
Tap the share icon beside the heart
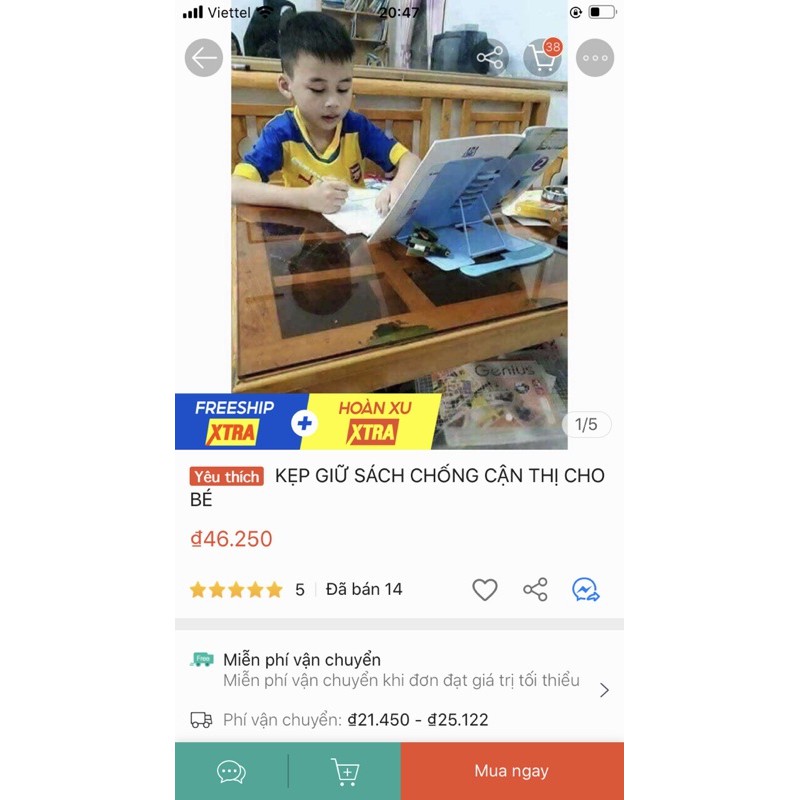tap(535, 590)
